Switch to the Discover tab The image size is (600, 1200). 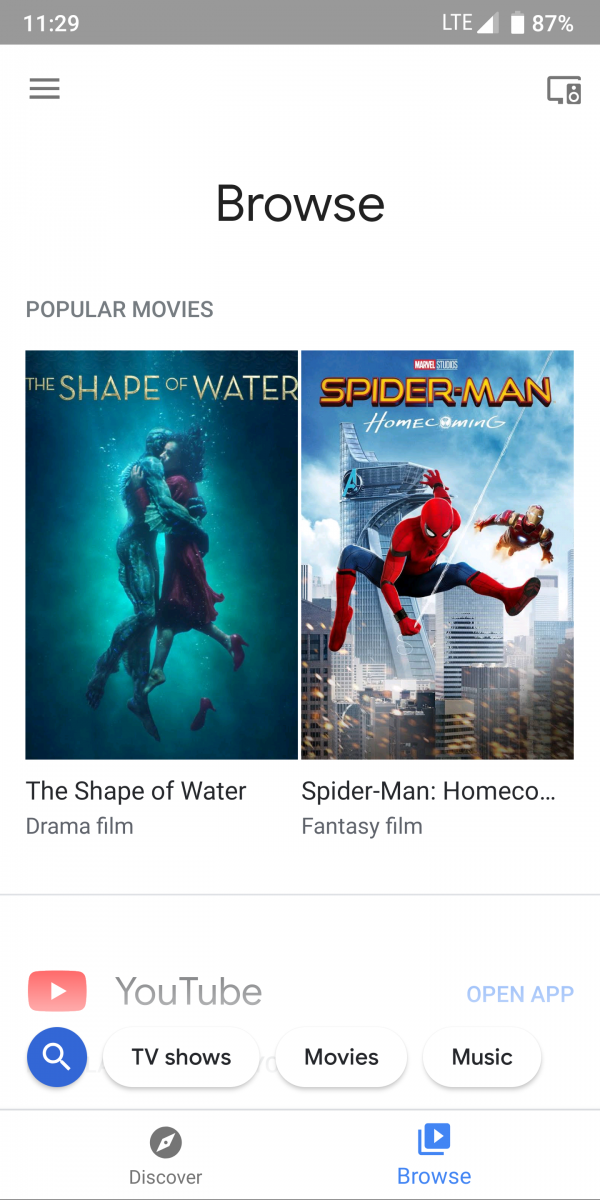165,1156
